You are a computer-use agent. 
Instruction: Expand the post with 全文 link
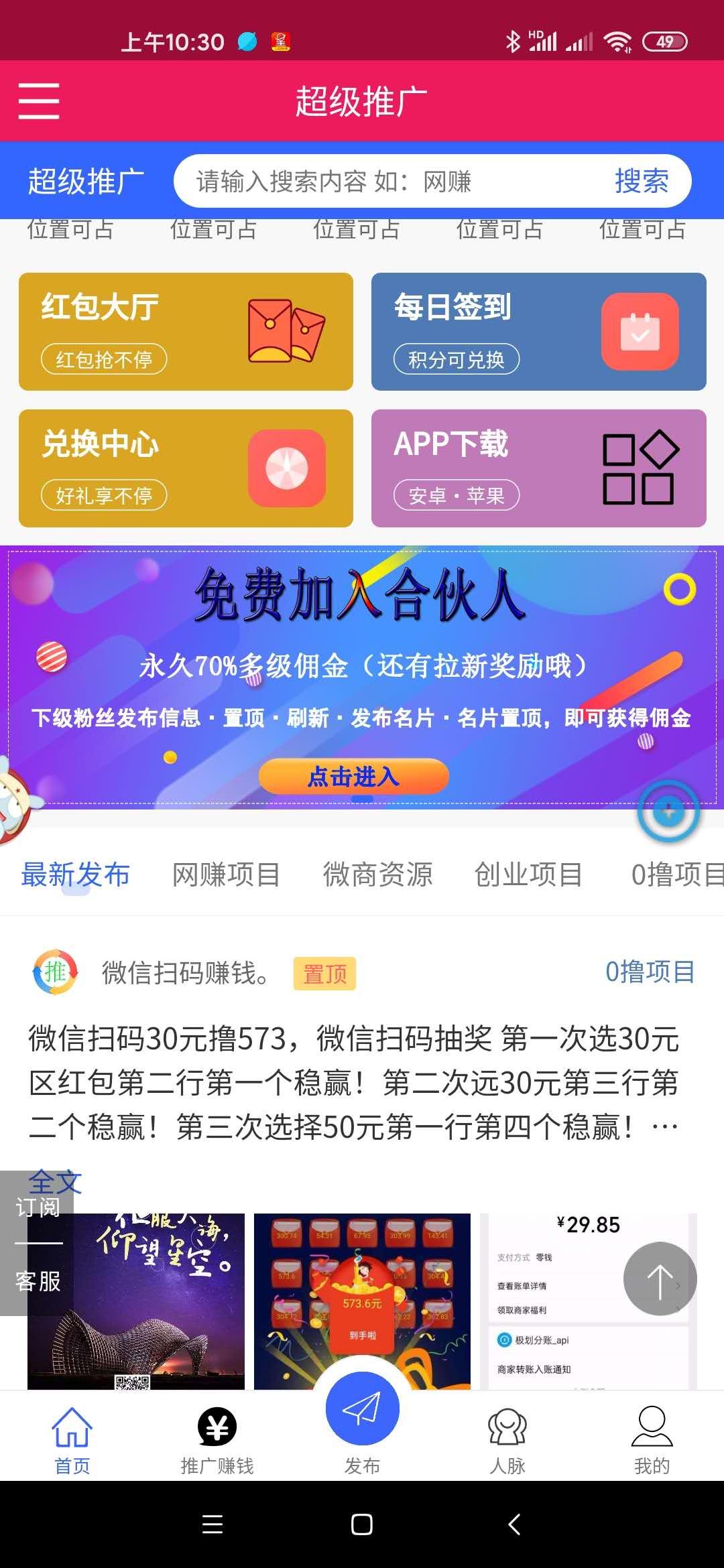click(x=55, y=1182)
